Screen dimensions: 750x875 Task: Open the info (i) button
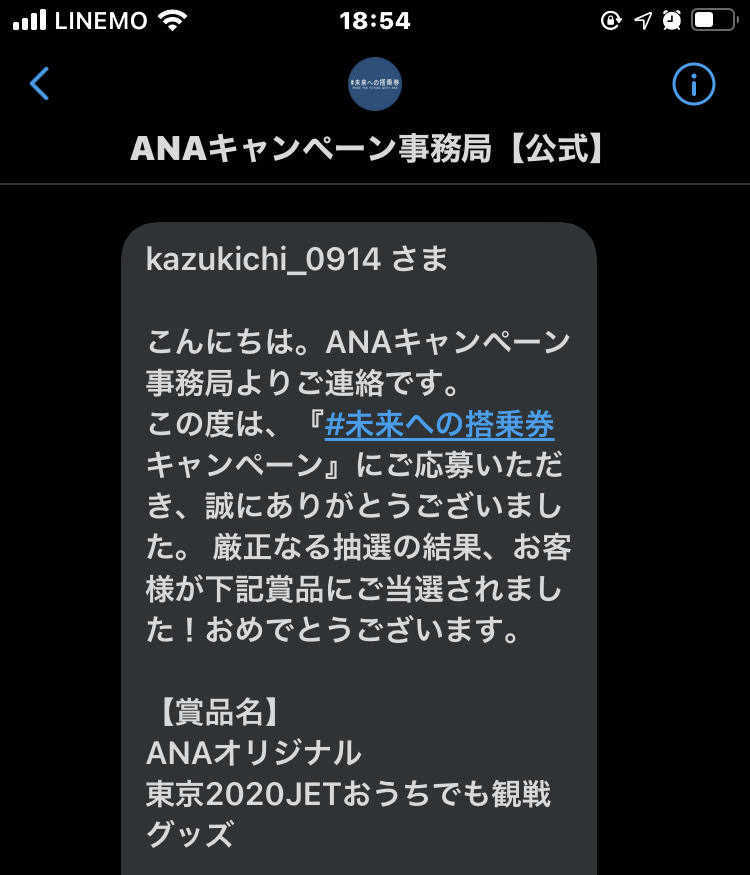pos(693,85)
